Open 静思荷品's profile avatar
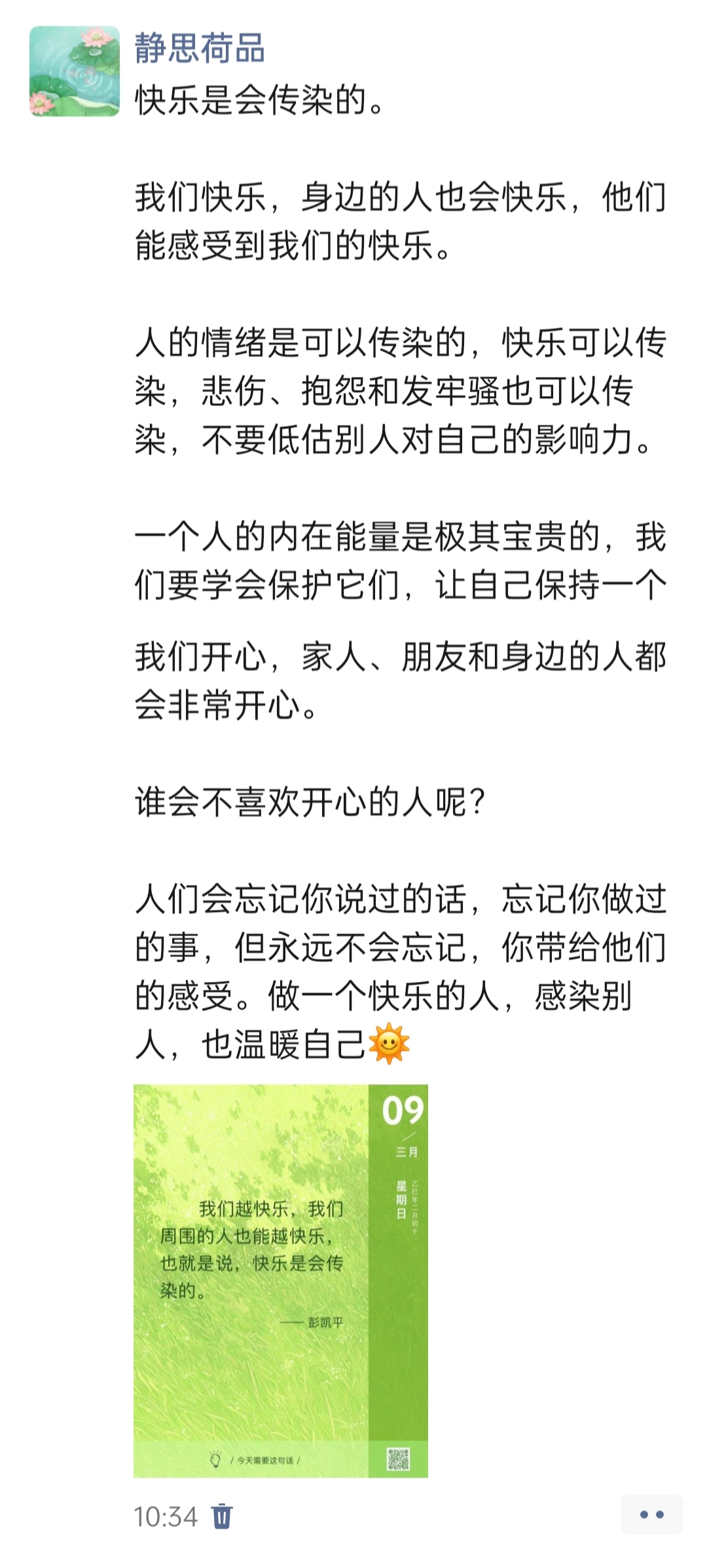Viewport: 707px width, 1568px height. [75, 71]
